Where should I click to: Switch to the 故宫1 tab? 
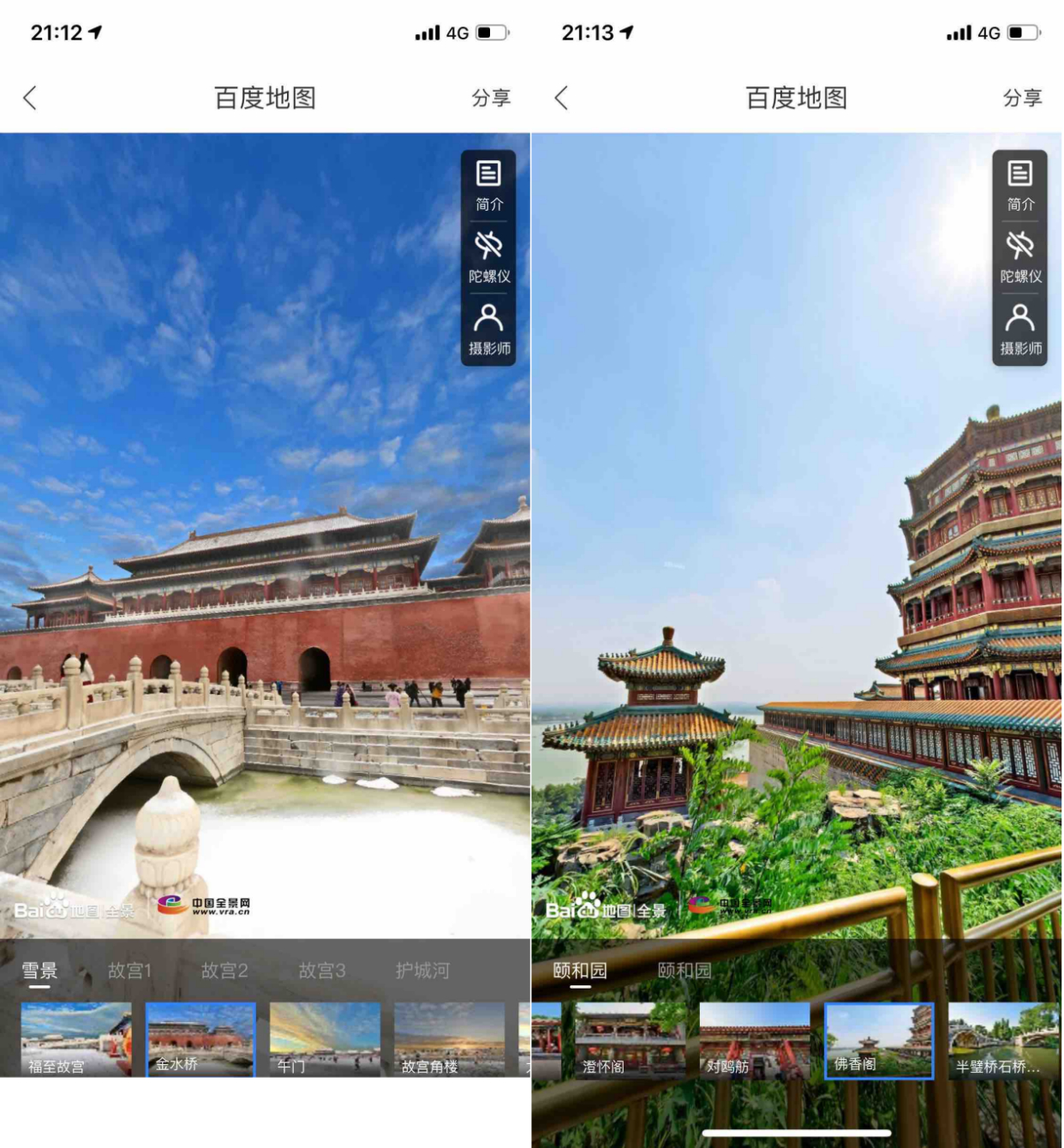click(x=129, y=971)
